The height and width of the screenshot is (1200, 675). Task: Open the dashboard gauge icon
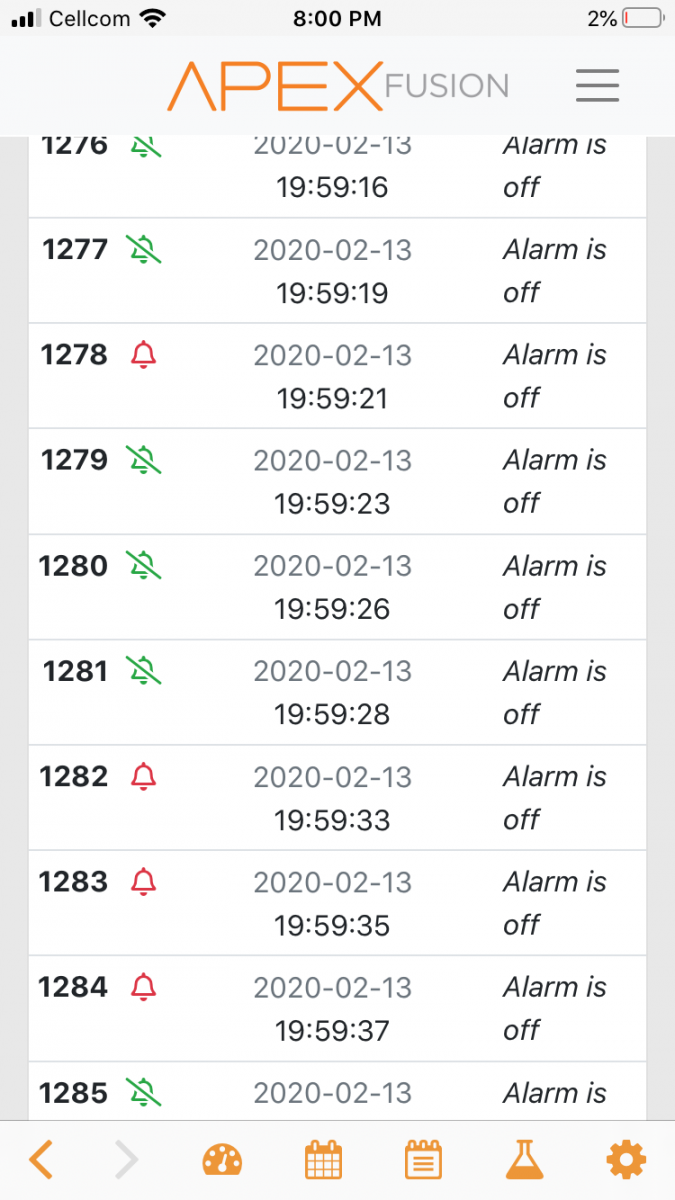pos(222,1160)
